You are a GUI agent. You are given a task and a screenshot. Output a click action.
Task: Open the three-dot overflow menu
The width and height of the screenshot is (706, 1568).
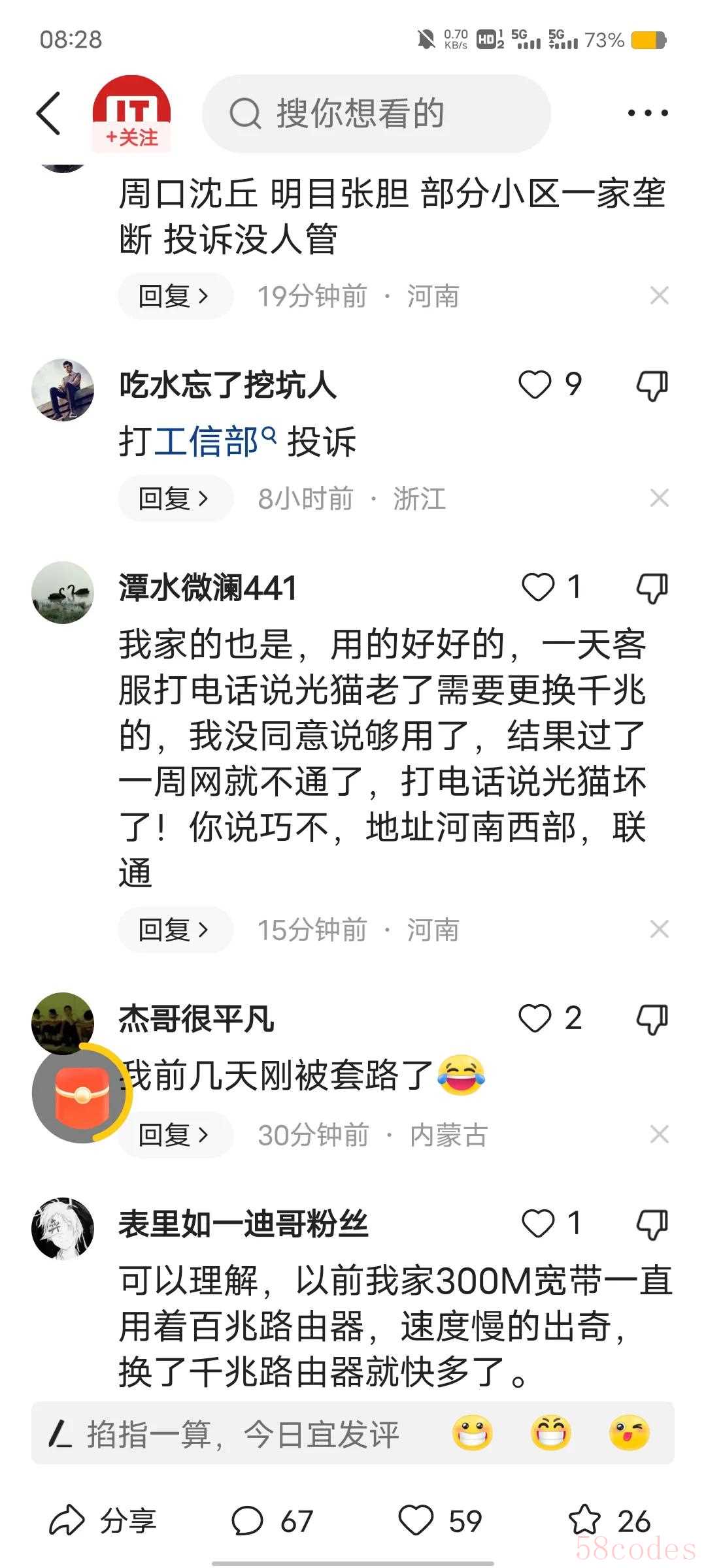coord(647,113)
